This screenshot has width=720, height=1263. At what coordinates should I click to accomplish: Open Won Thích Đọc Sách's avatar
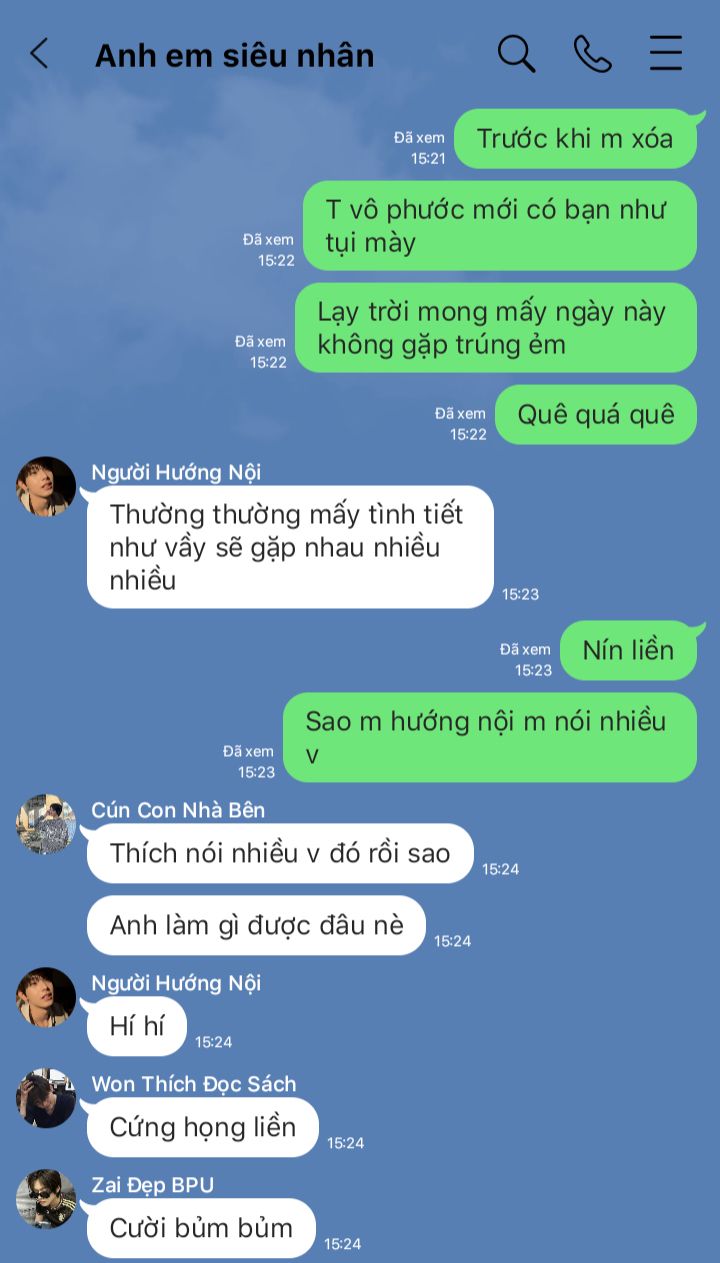pos(46,1098)
